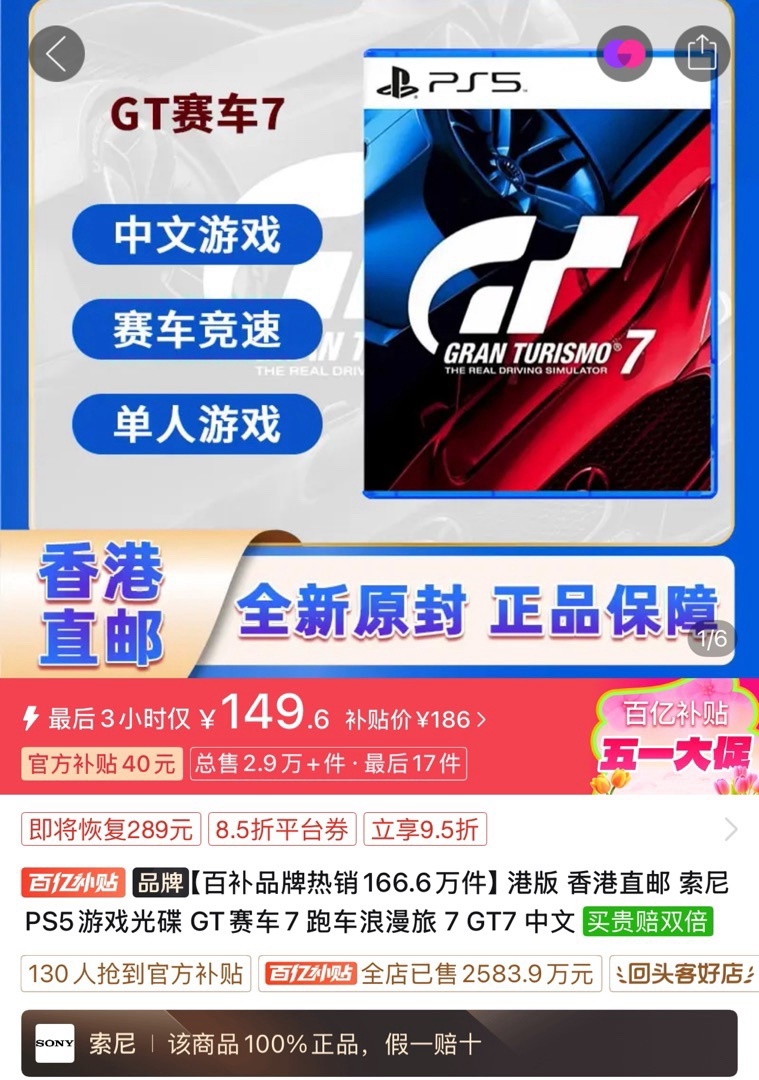Go back using the top-left arrow
Image resolution: width=759 pixels, height=1080 pixels.
pos(56,54)
